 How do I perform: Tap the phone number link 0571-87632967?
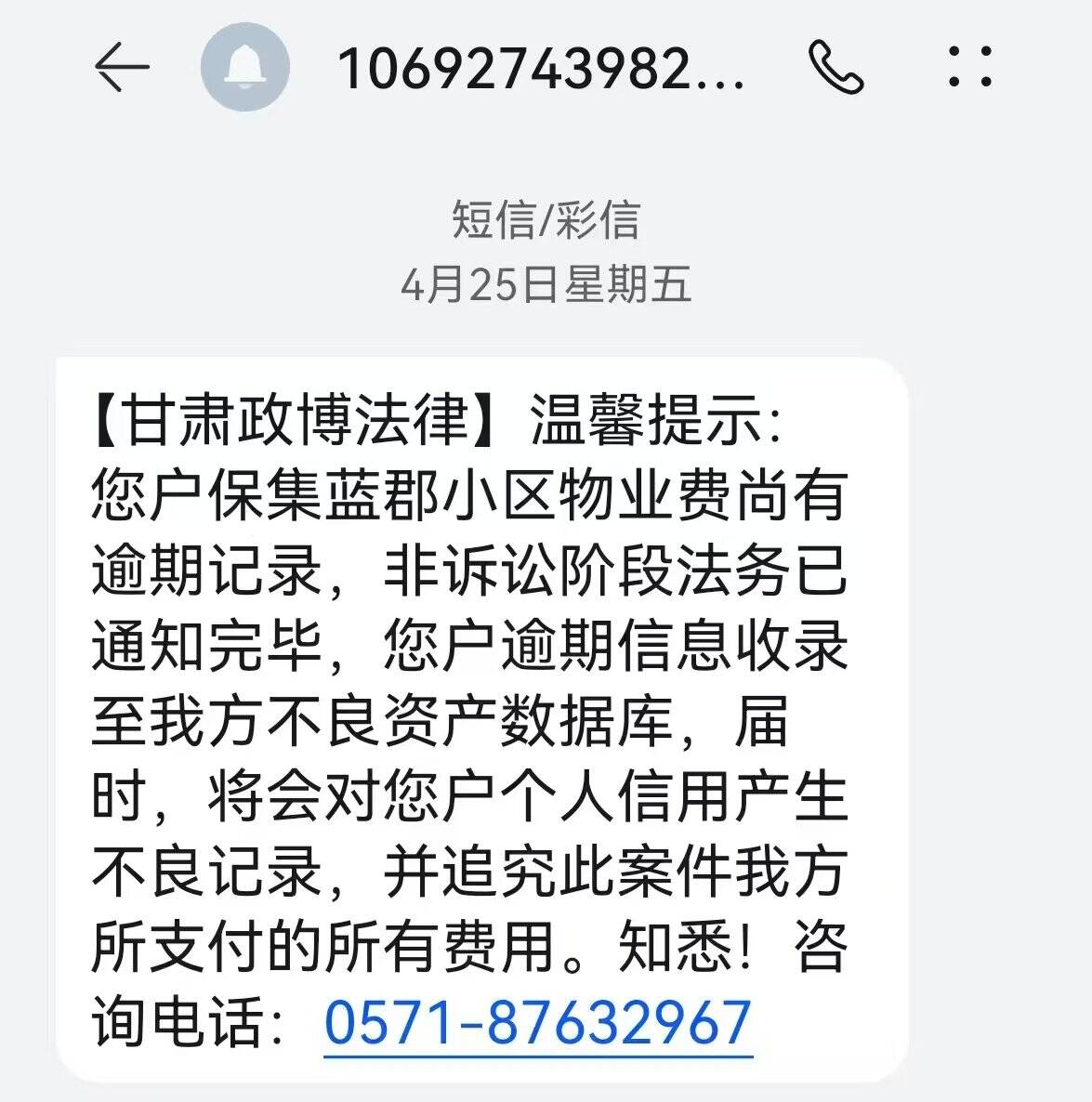tap(537, 1023)
